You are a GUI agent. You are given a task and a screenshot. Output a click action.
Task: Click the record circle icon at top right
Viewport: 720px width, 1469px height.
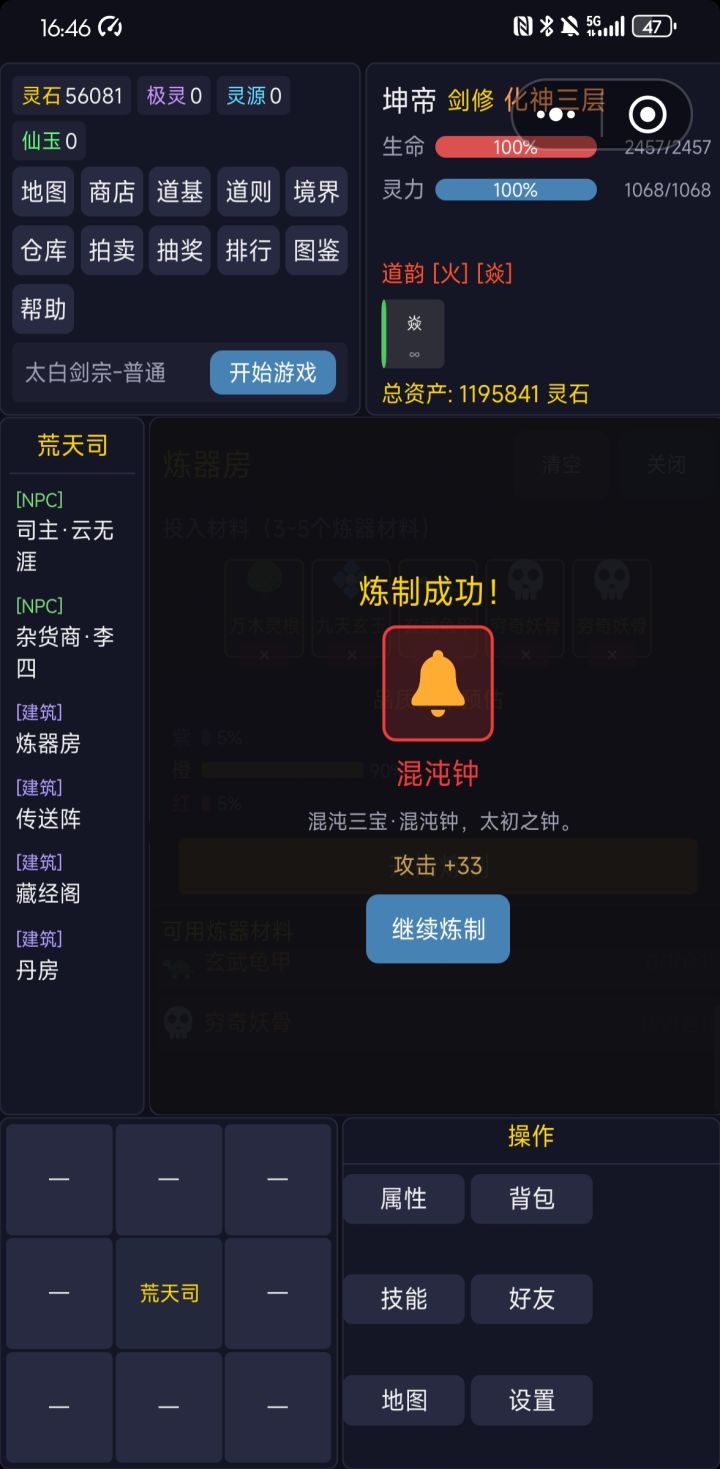(646, 115)
